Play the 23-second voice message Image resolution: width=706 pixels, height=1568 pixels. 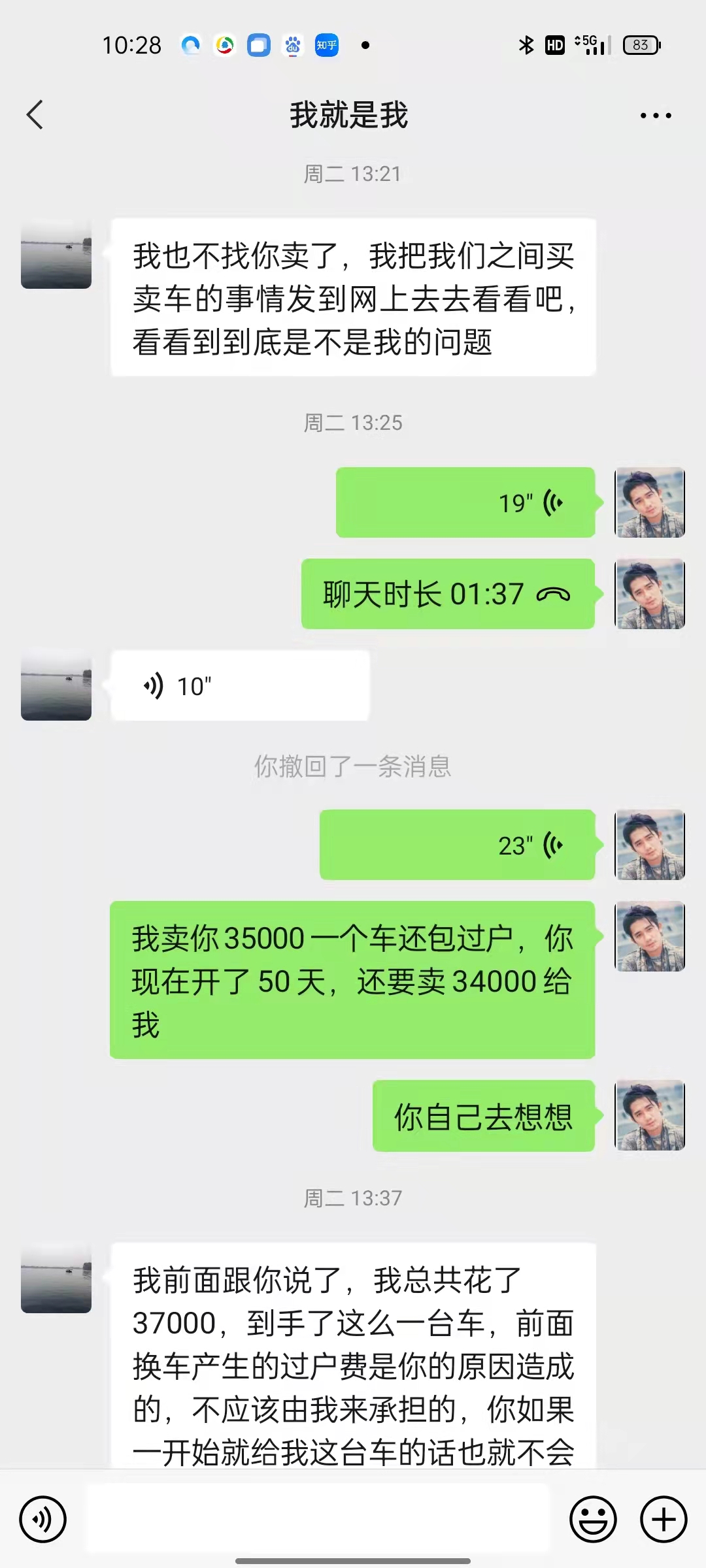(x=457, y=845)
